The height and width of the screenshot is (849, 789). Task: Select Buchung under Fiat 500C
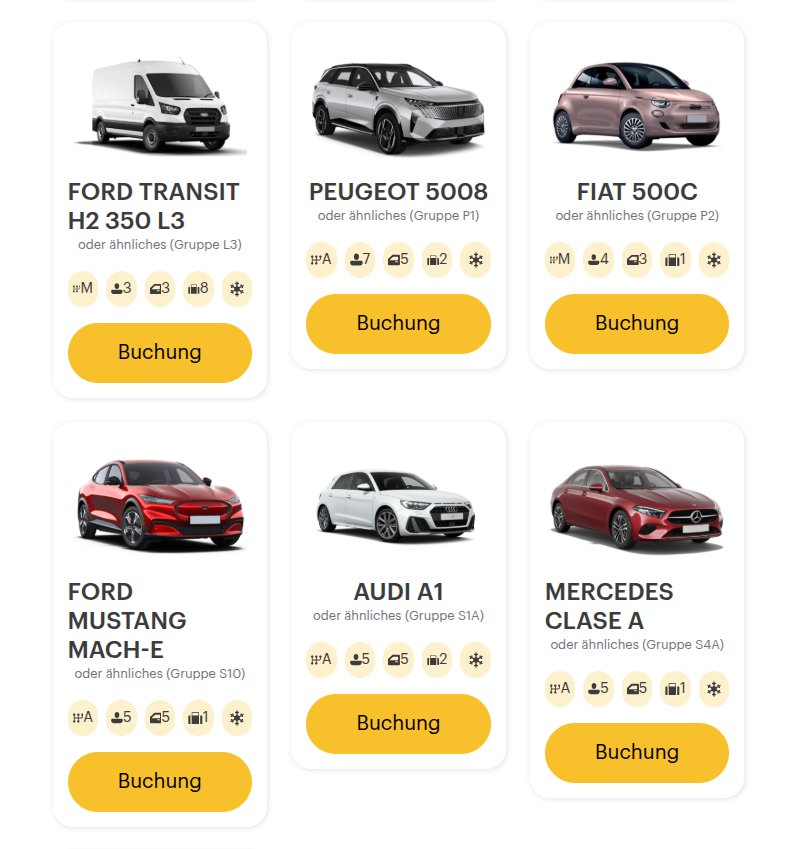pyautogui.click(x=636, y=323)
